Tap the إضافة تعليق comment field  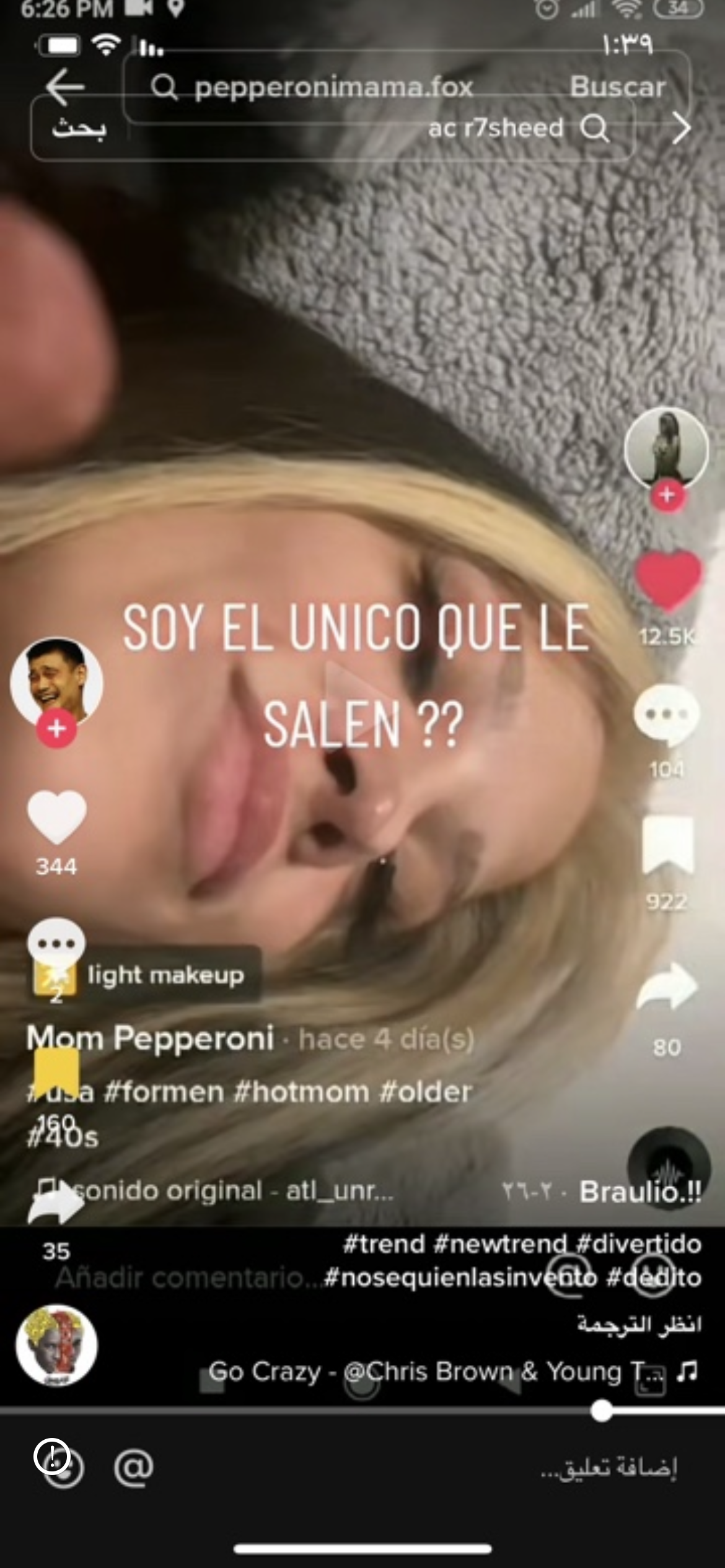point(609,1468)
